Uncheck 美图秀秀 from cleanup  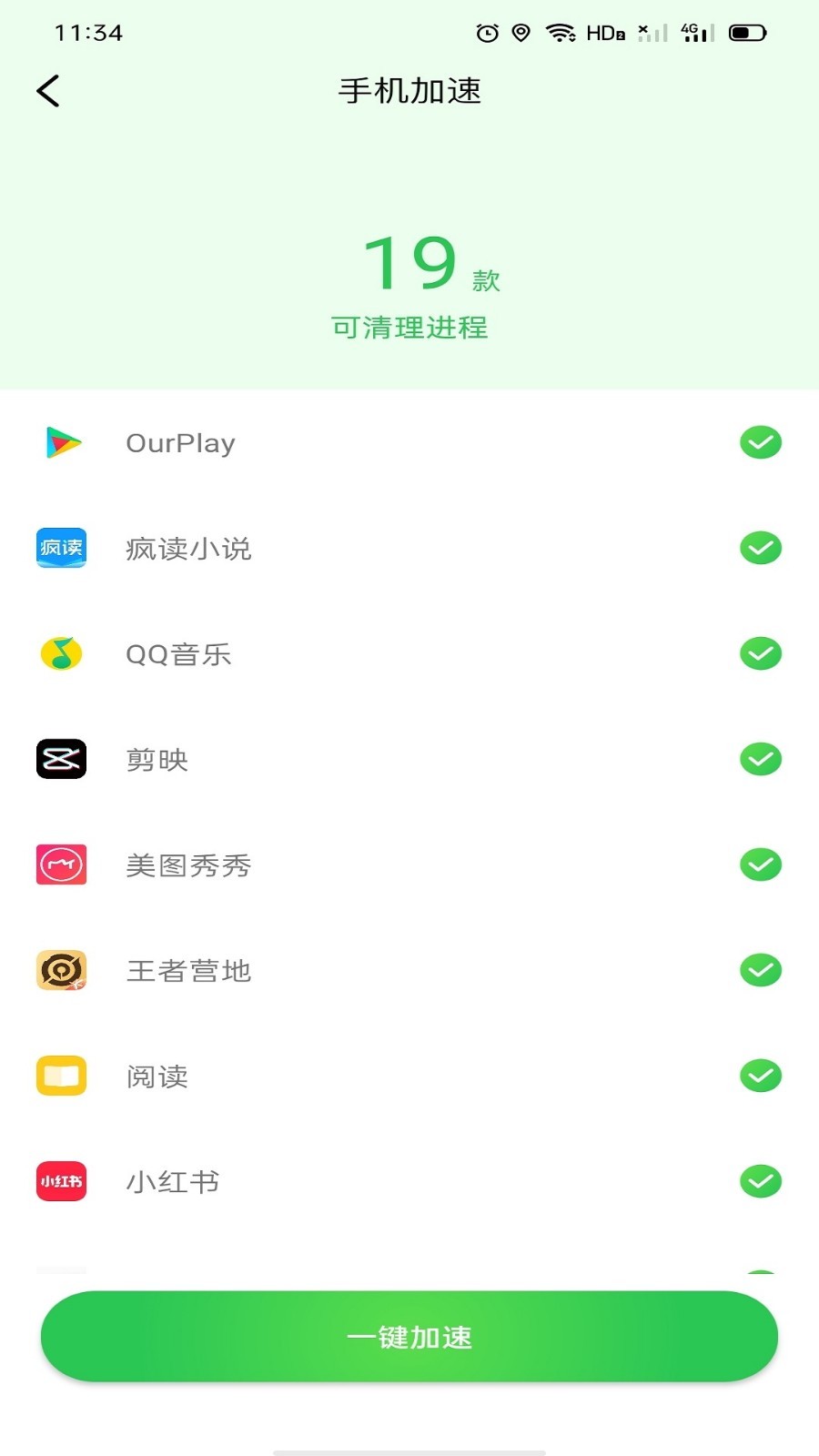click(x=760, y=865)
